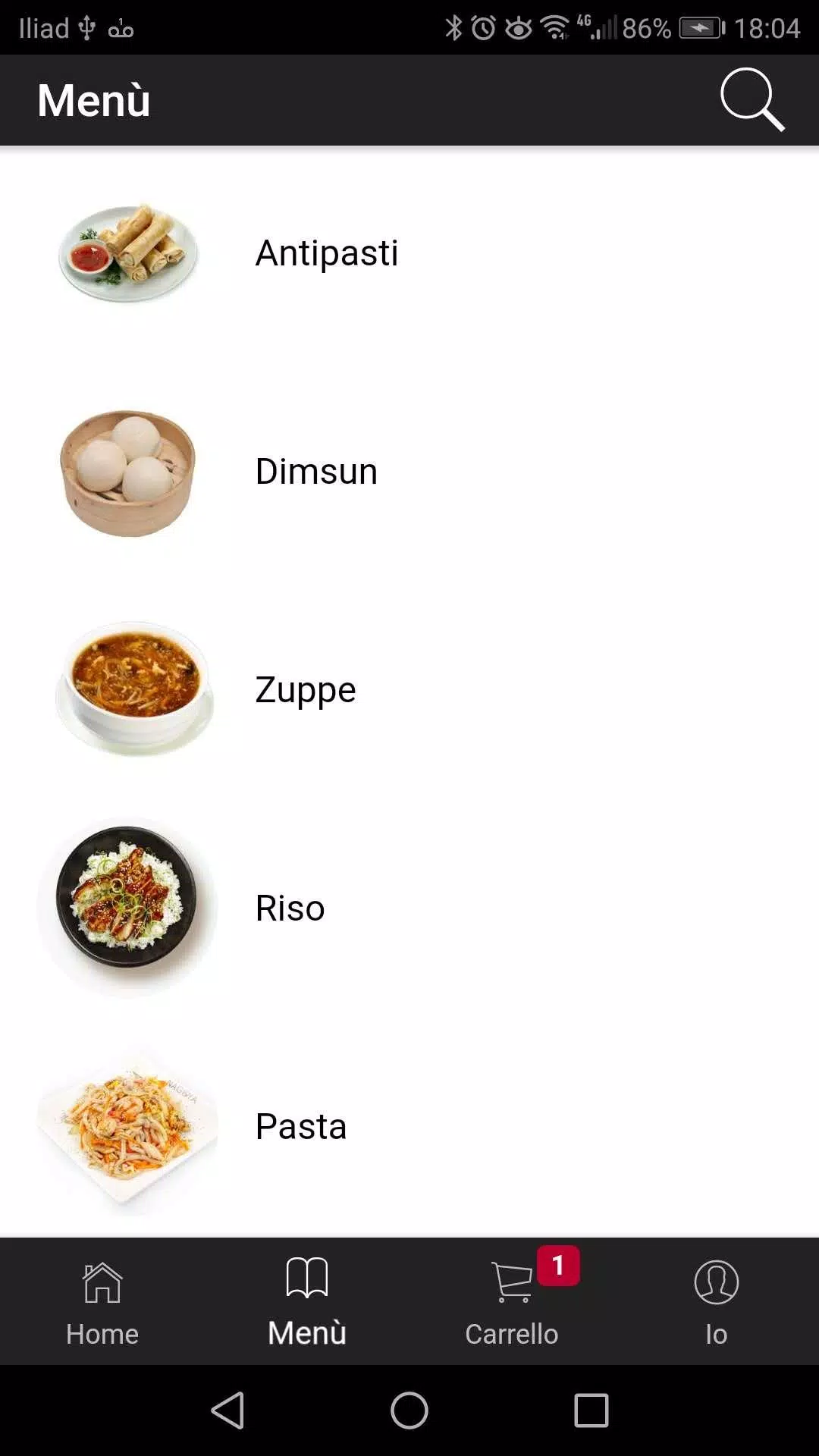The image size is (819, 1456).
Task: Switch to the Home tab
Action: [102, 1303]
